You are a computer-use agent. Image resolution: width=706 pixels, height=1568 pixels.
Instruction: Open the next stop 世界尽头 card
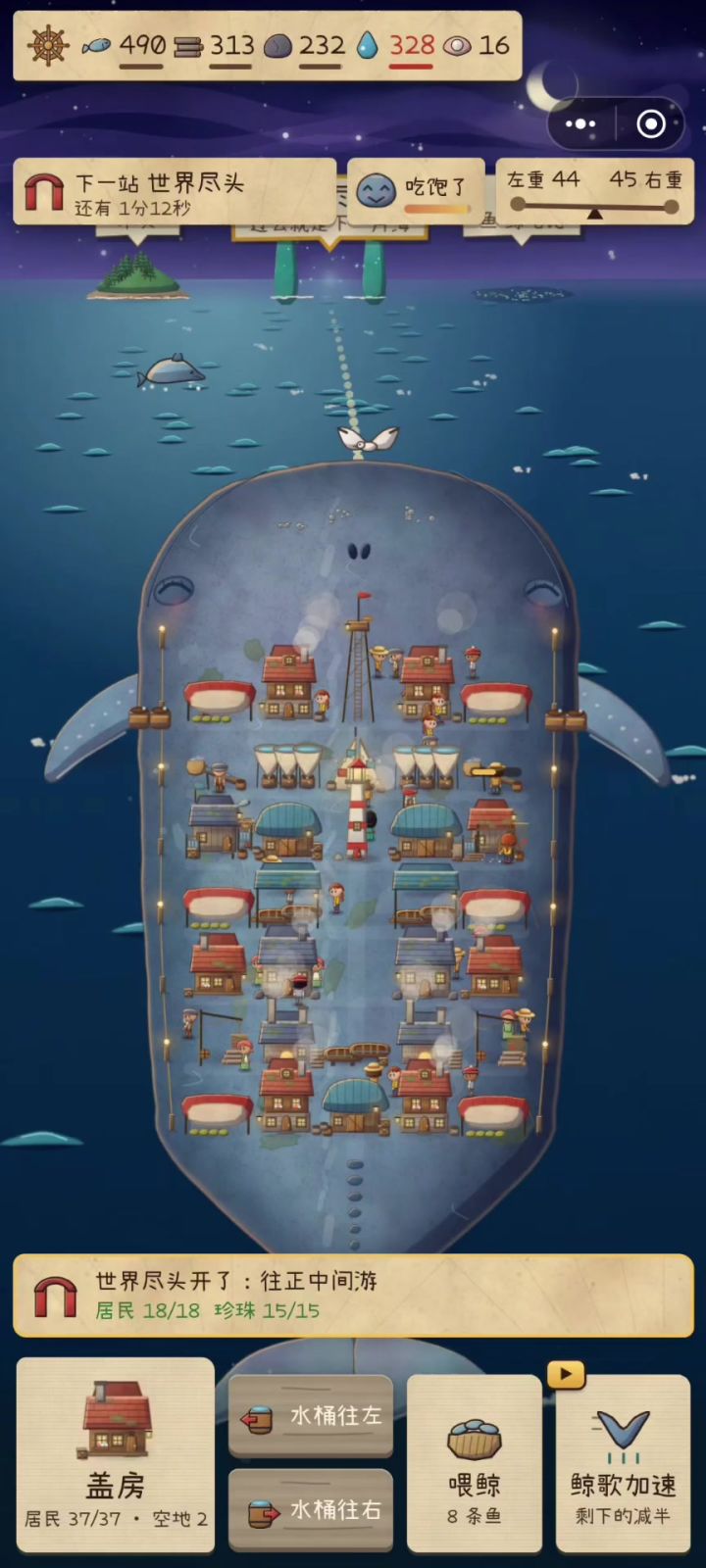[175, 193]
